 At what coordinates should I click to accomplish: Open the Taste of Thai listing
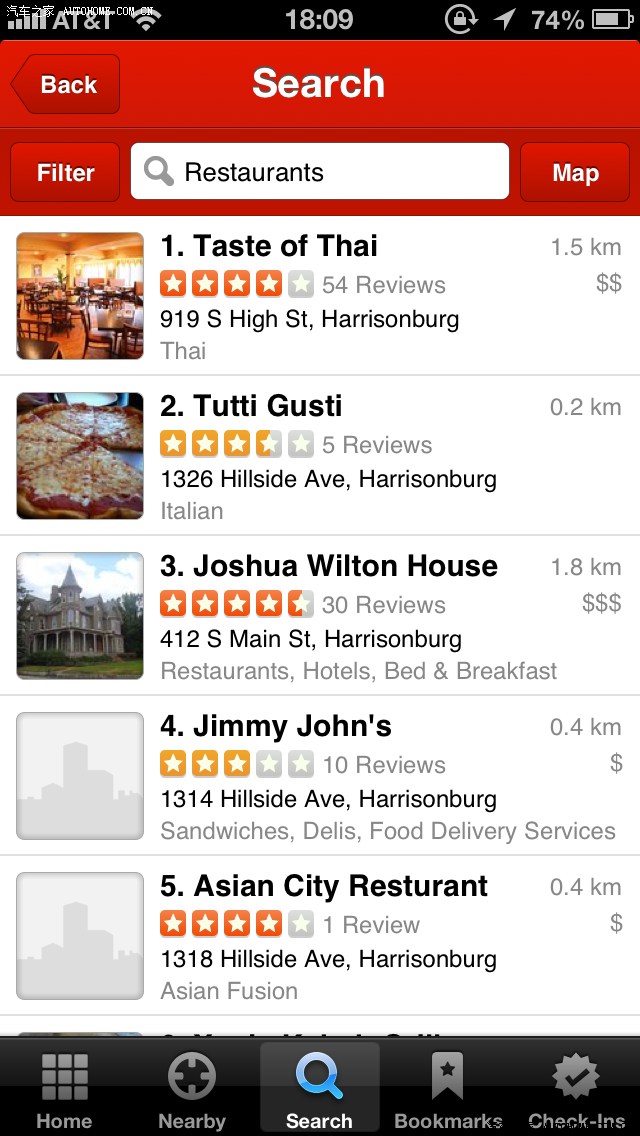coord(320,296)
